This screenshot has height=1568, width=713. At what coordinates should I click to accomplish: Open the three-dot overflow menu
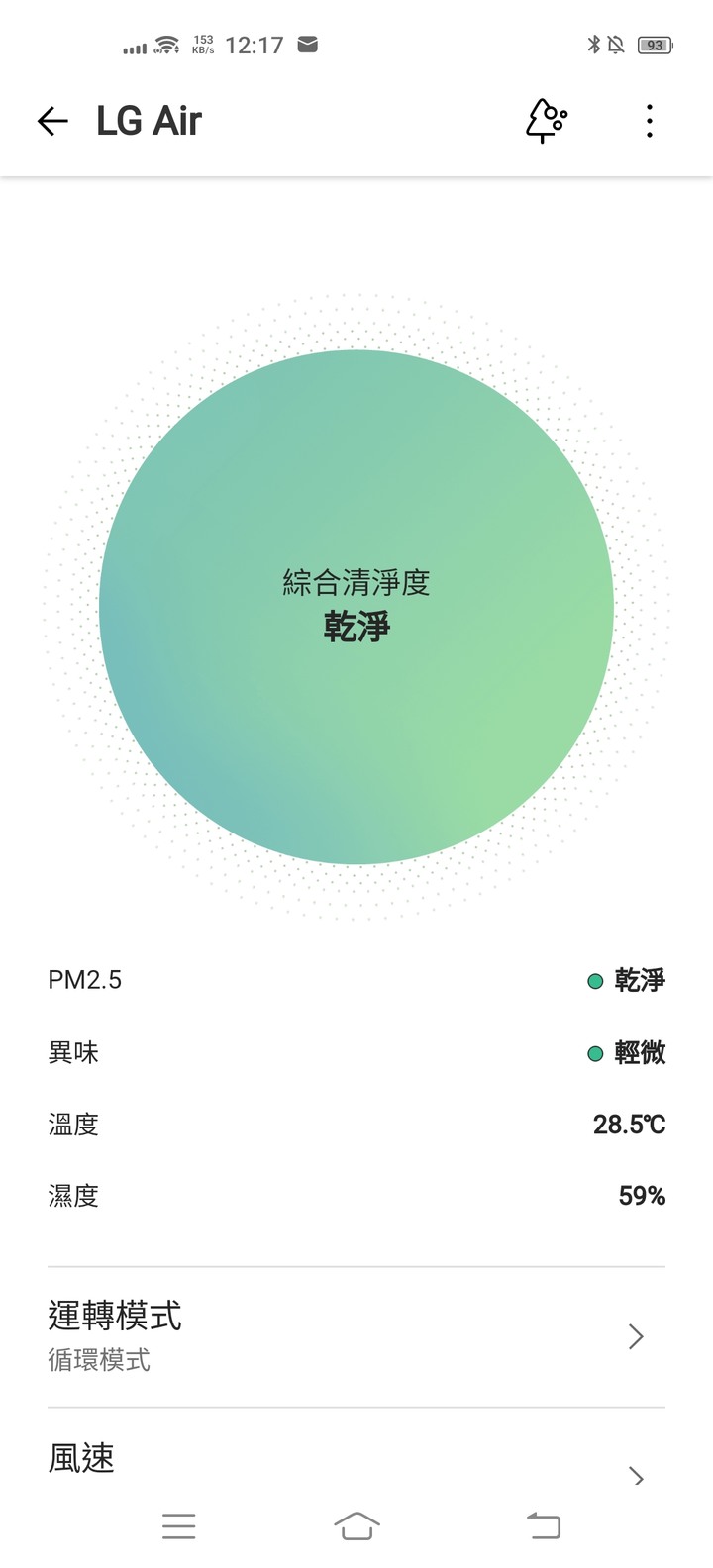tap(650, 121)
